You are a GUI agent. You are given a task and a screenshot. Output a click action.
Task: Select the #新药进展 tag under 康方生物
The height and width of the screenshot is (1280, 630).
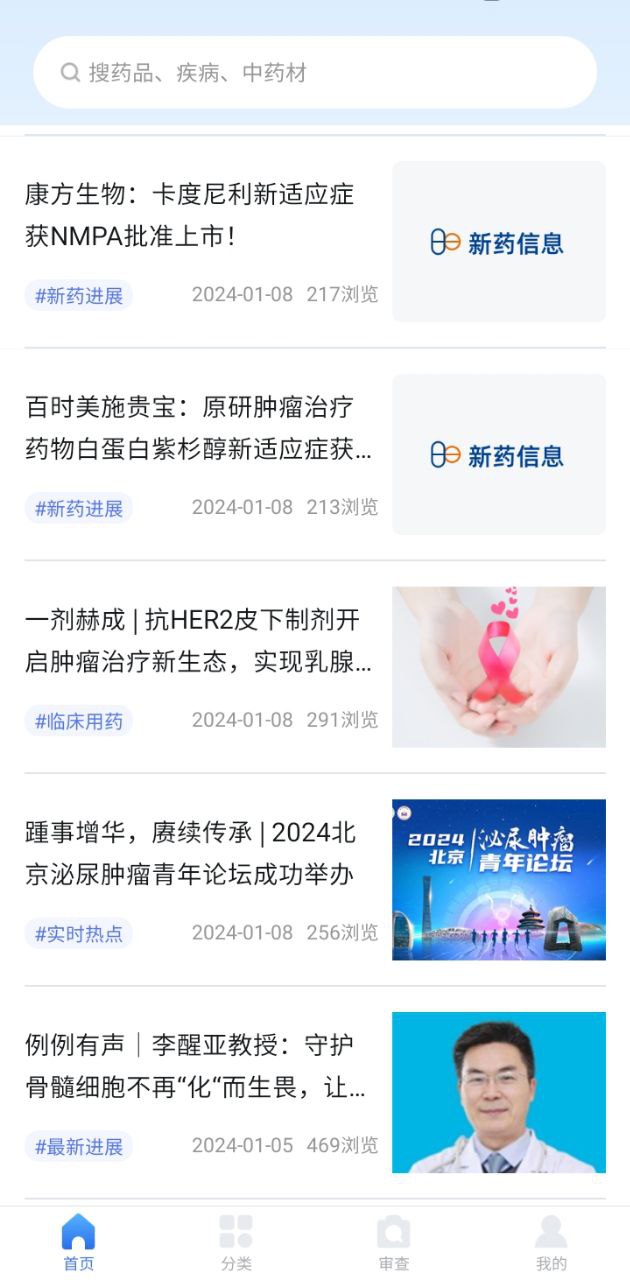click(79, 295)
